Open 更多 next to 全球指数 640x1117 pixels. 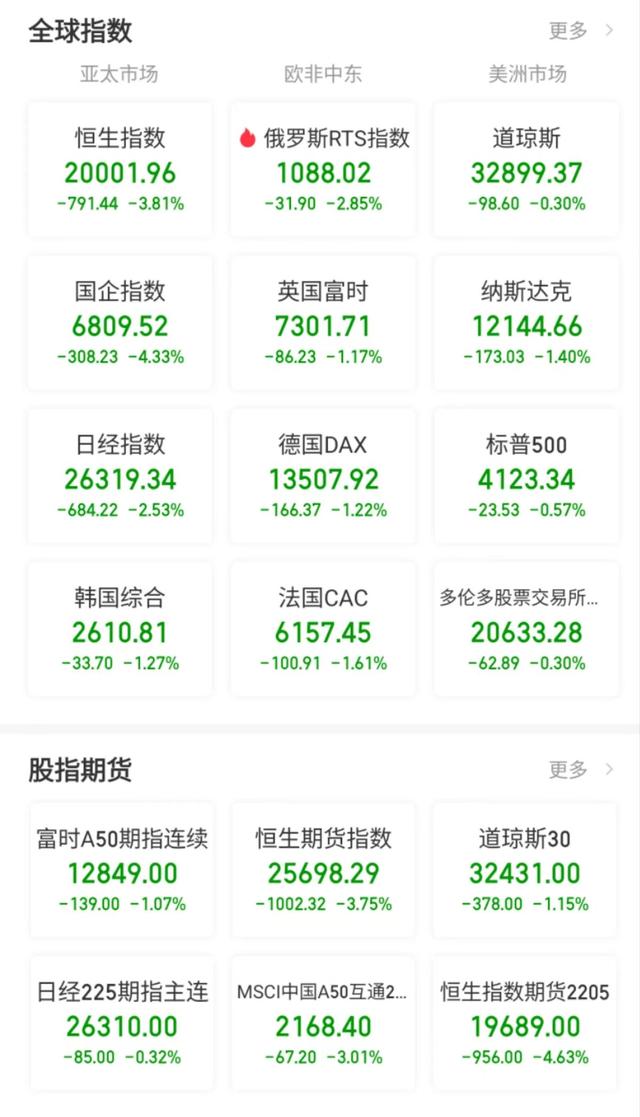(580, 31)
